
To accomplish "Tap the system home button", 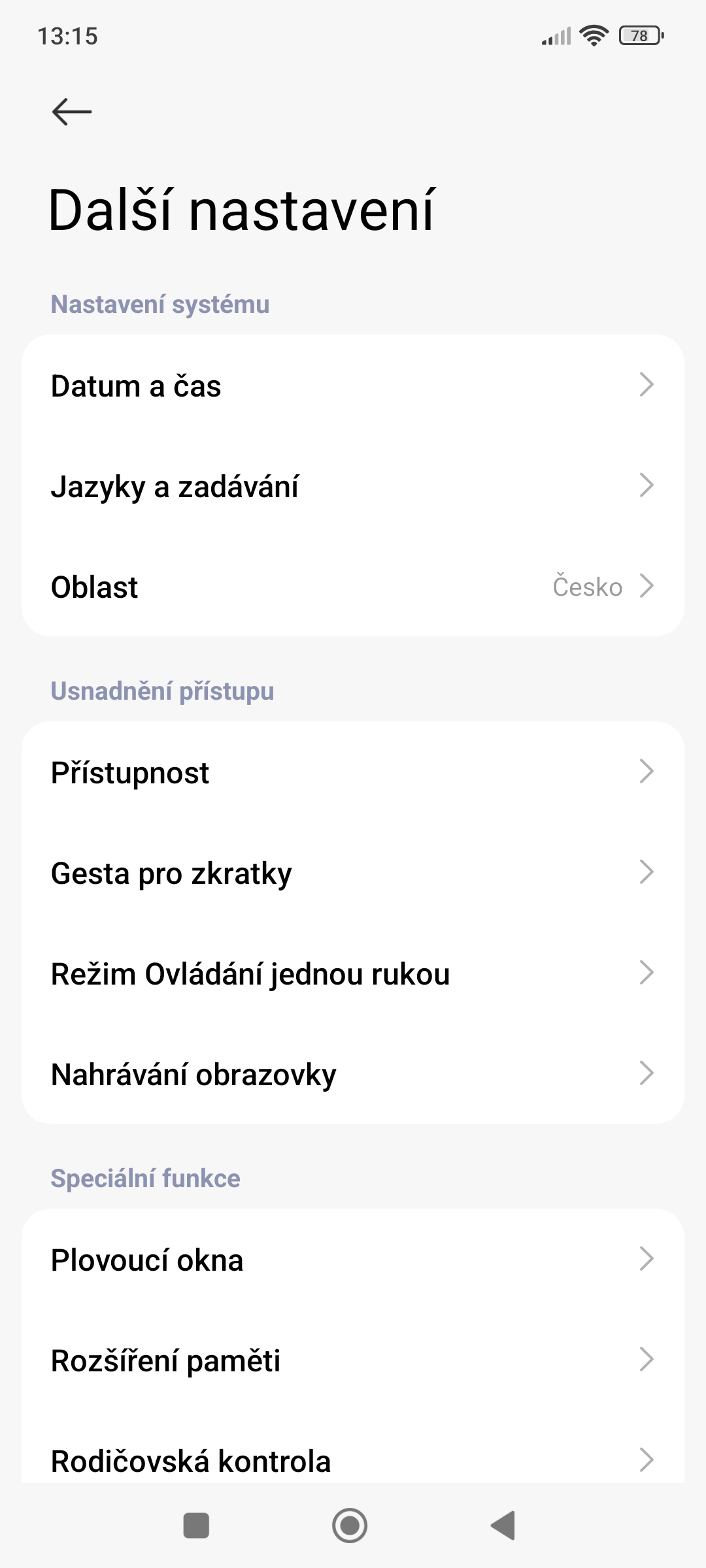I will (x=350, y=1526).
